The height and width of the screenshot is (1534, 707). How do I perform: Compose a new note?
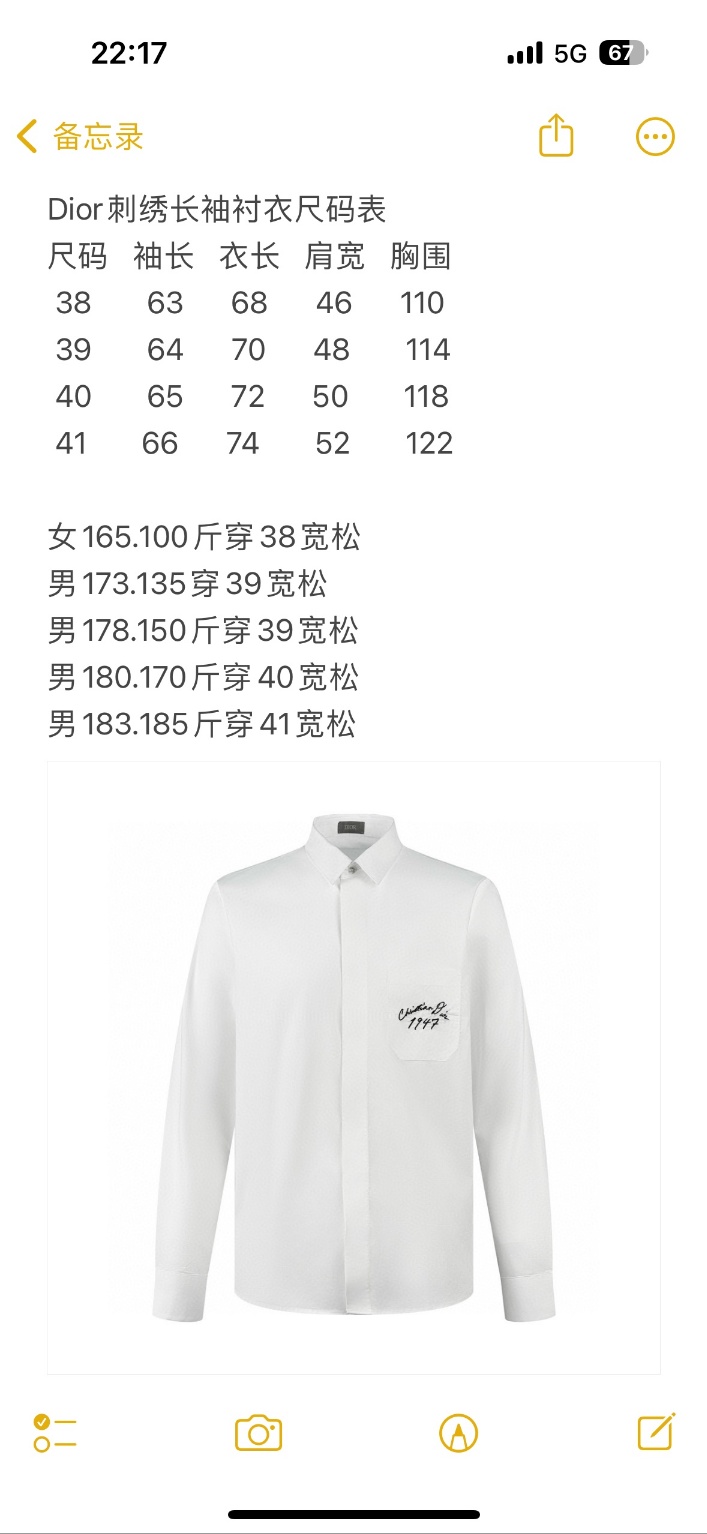(x=656, y=1432)
